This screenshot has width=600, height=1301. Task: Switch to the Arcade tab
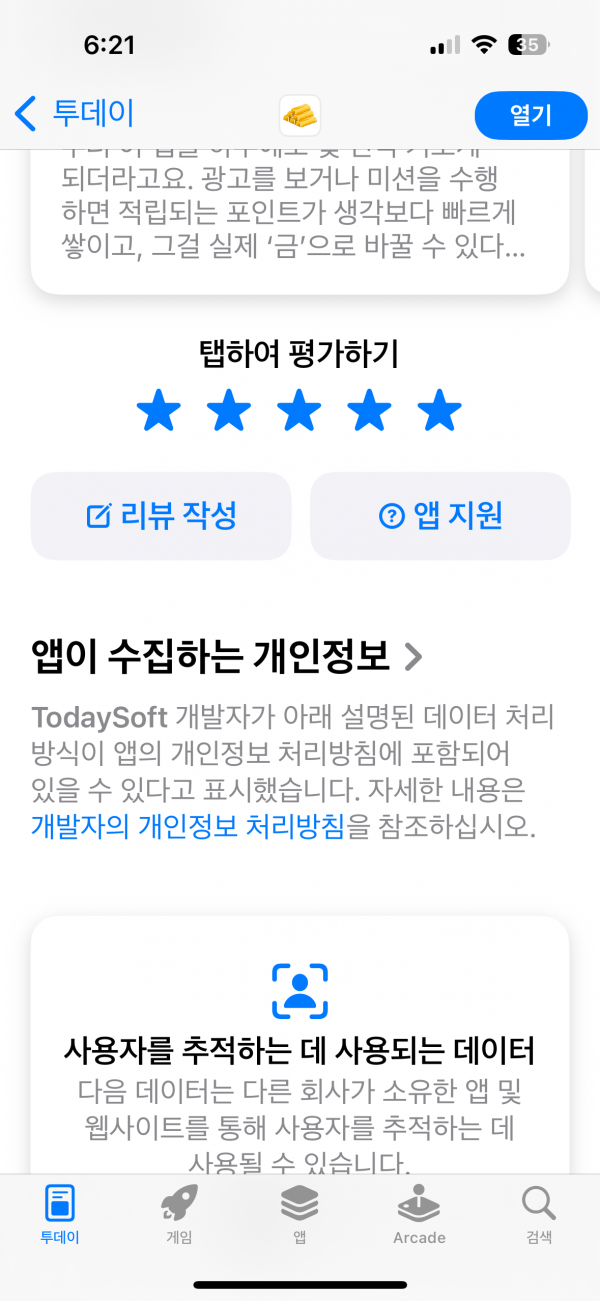click(419, 1214)
